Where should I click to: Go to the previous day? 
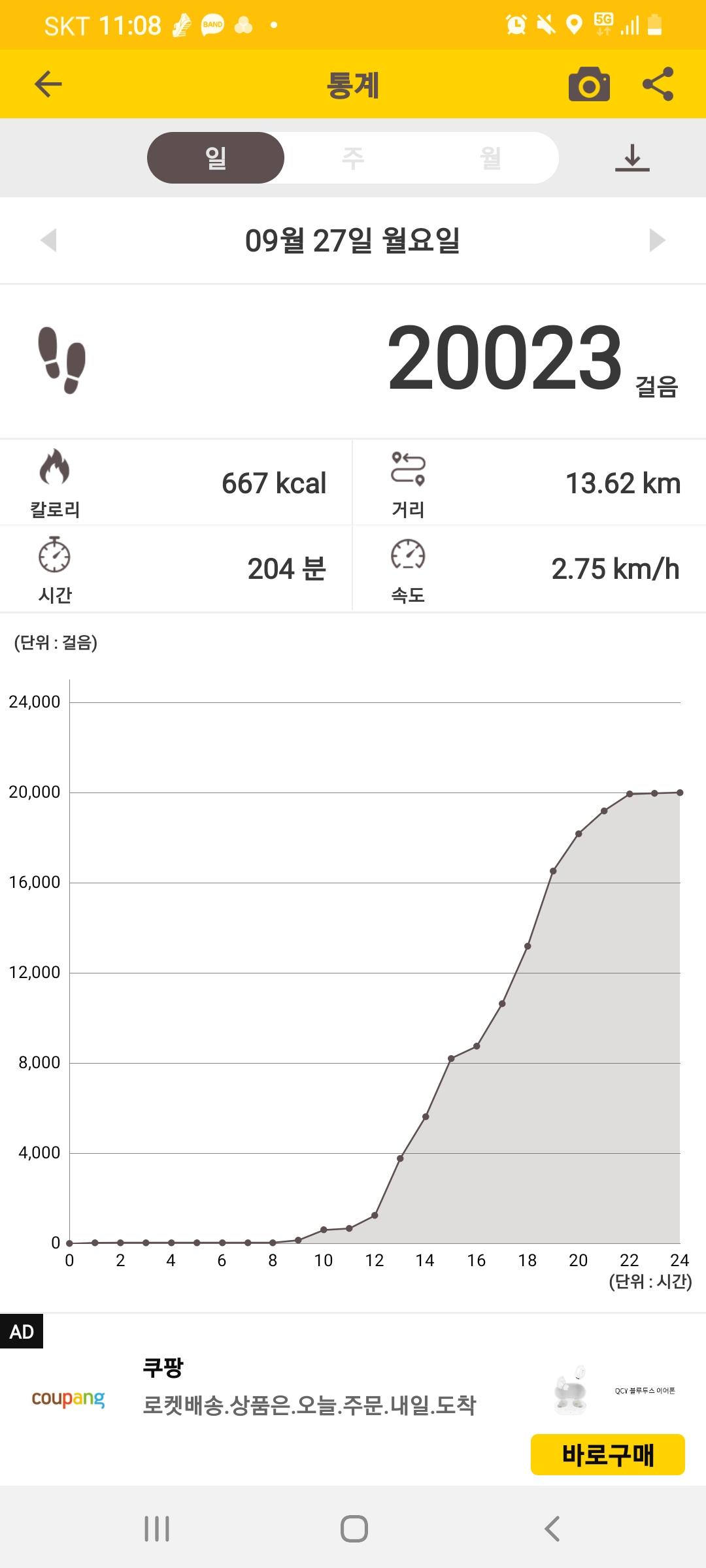pos(48,240)
